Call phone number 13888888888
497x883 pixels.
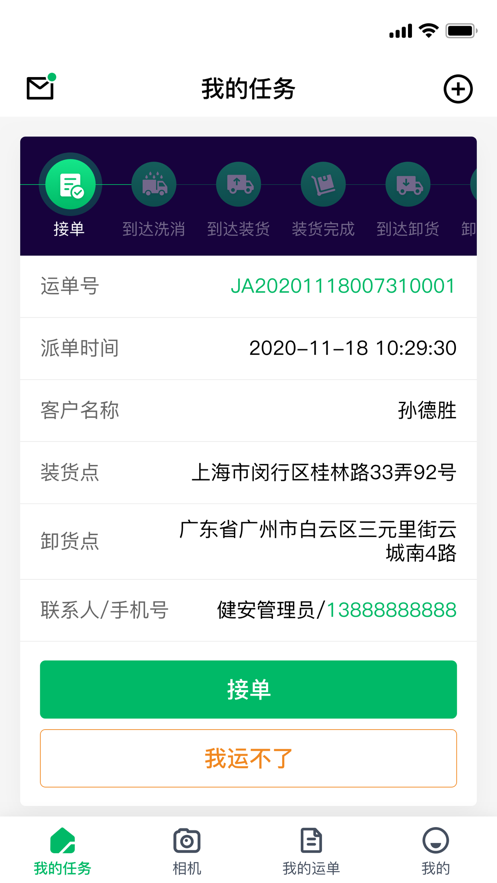tap(392, 610)
